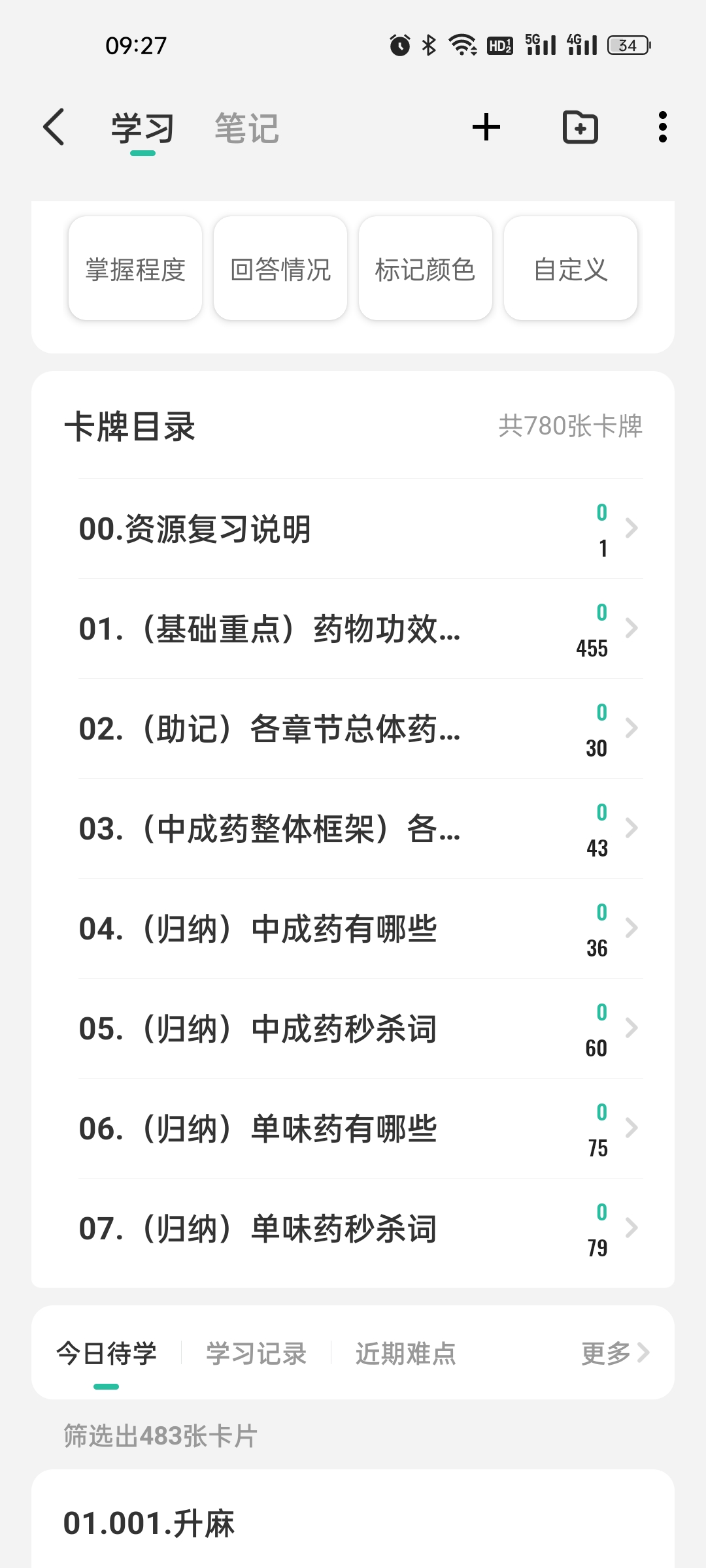Open the add-folder icon
Screen dimensions: 706x1568
580,127
